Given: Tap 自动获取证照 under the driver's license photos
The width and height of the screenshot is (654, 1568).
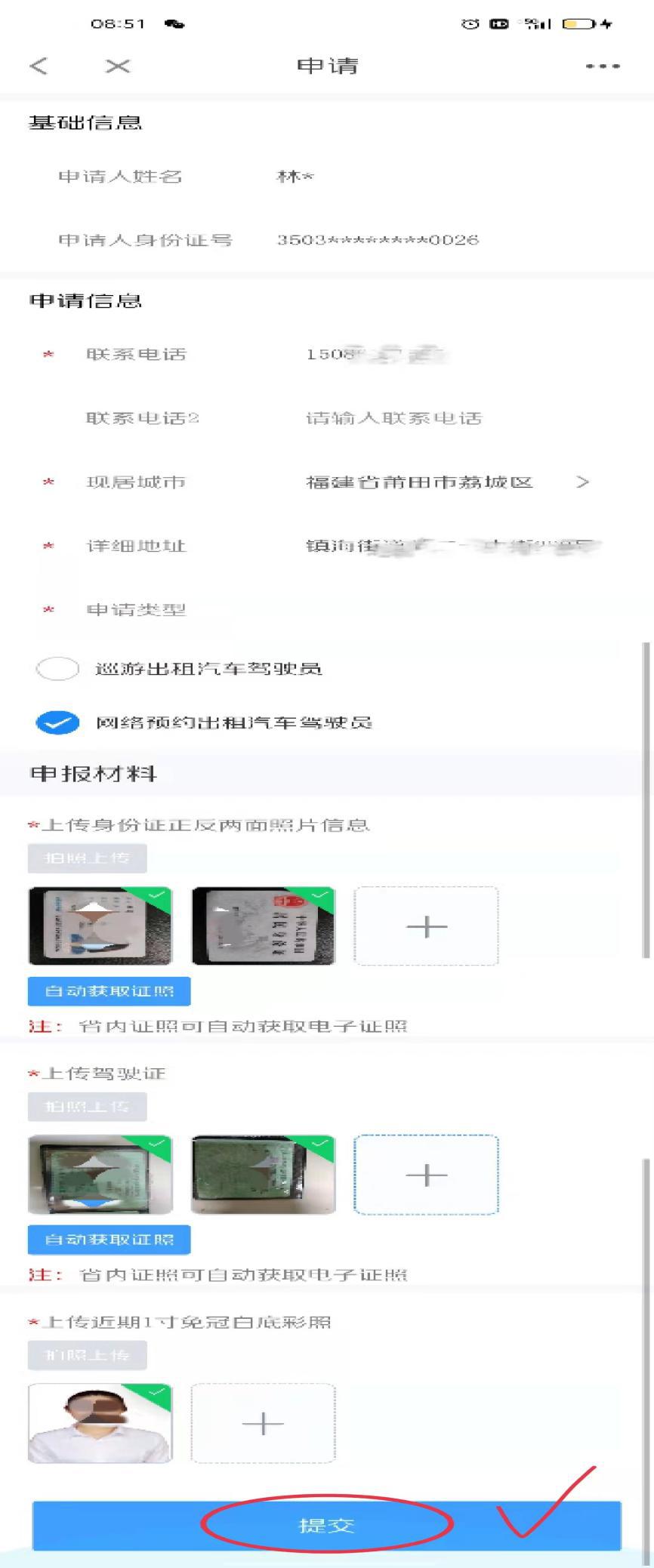Looking at the screenshot, I should tap(109, 1240).
